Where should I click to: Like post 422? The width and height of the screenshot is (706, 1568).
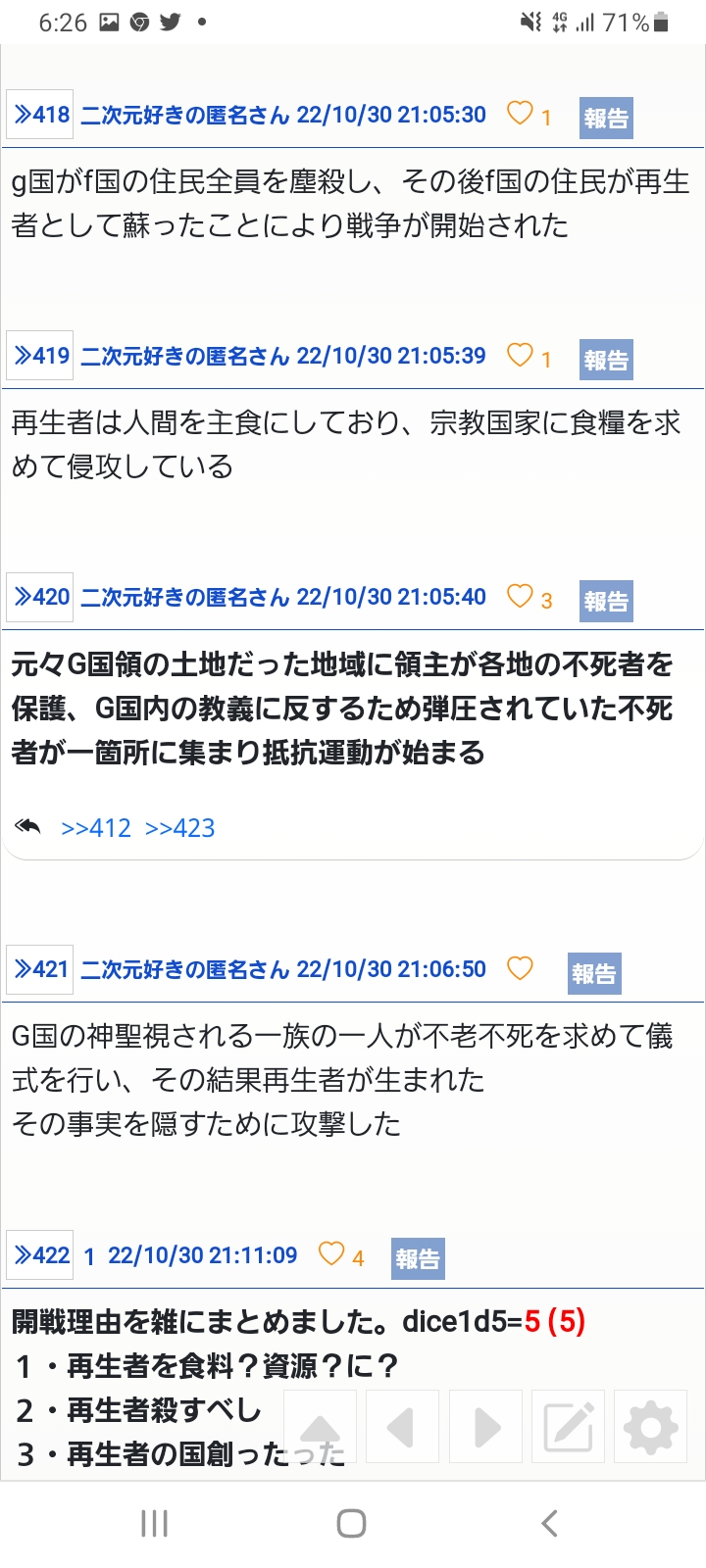coord(331,1253)
